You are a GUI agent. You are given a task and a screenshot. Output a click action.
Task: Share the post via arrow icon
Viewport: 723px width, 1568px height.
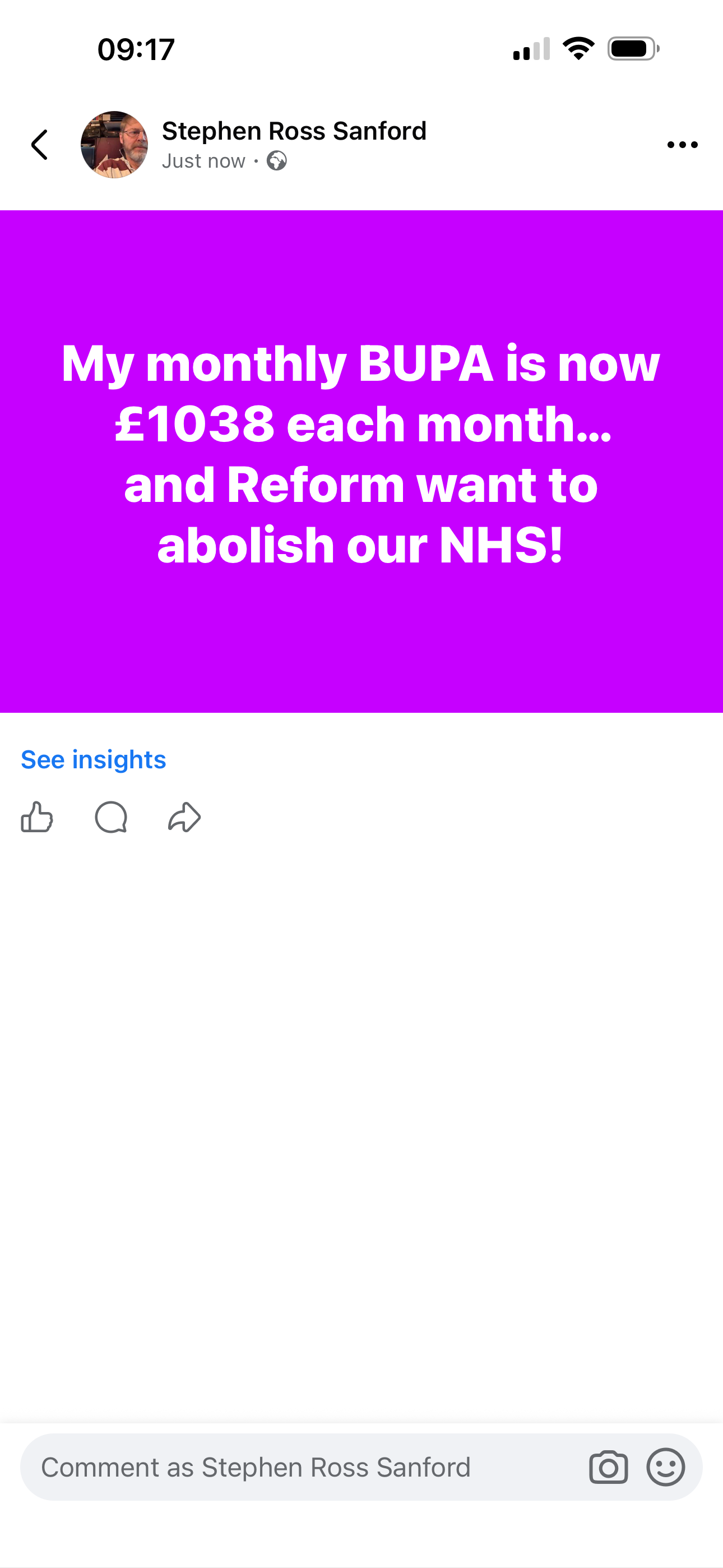click(184, 817)
